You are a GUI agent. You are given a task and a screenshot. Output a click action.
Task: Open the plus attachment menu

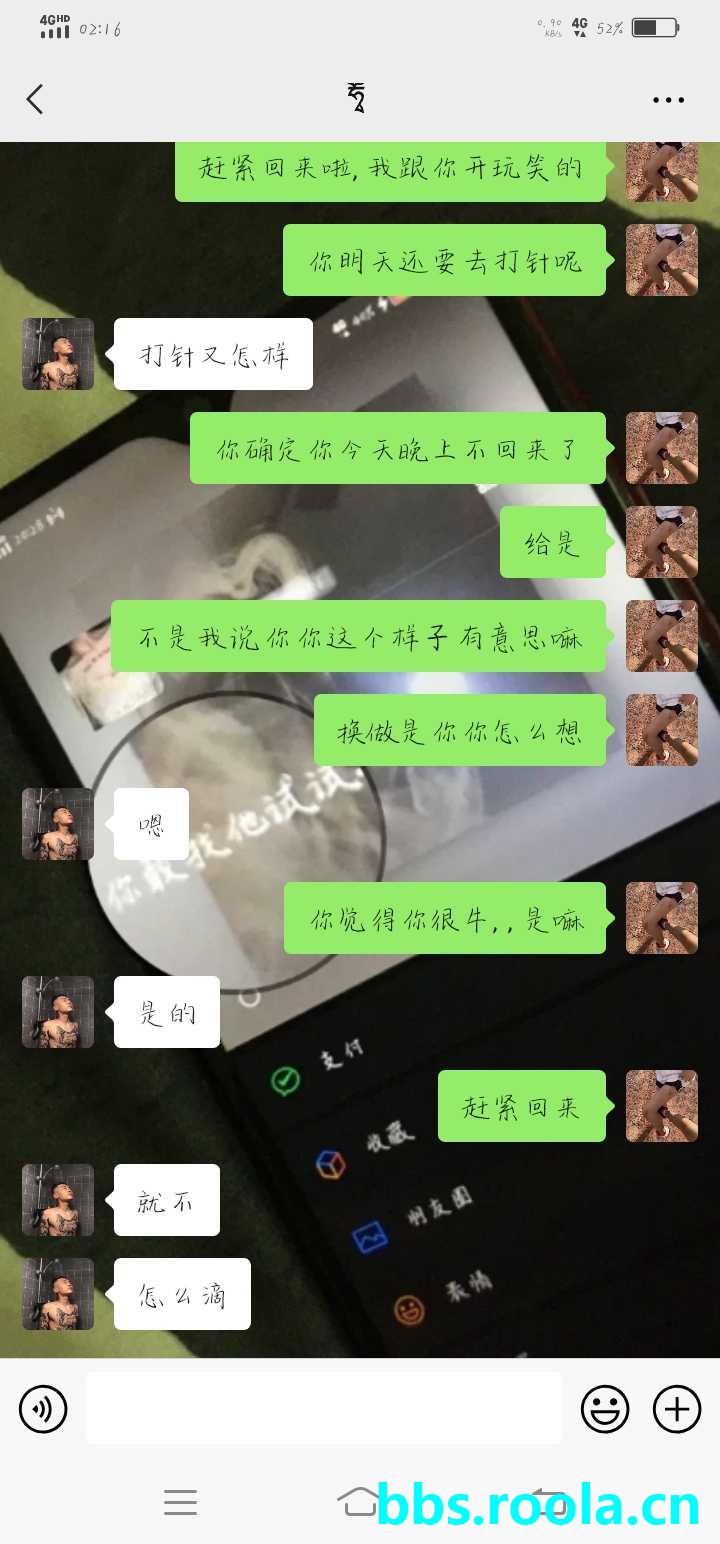click(677, 1409)
